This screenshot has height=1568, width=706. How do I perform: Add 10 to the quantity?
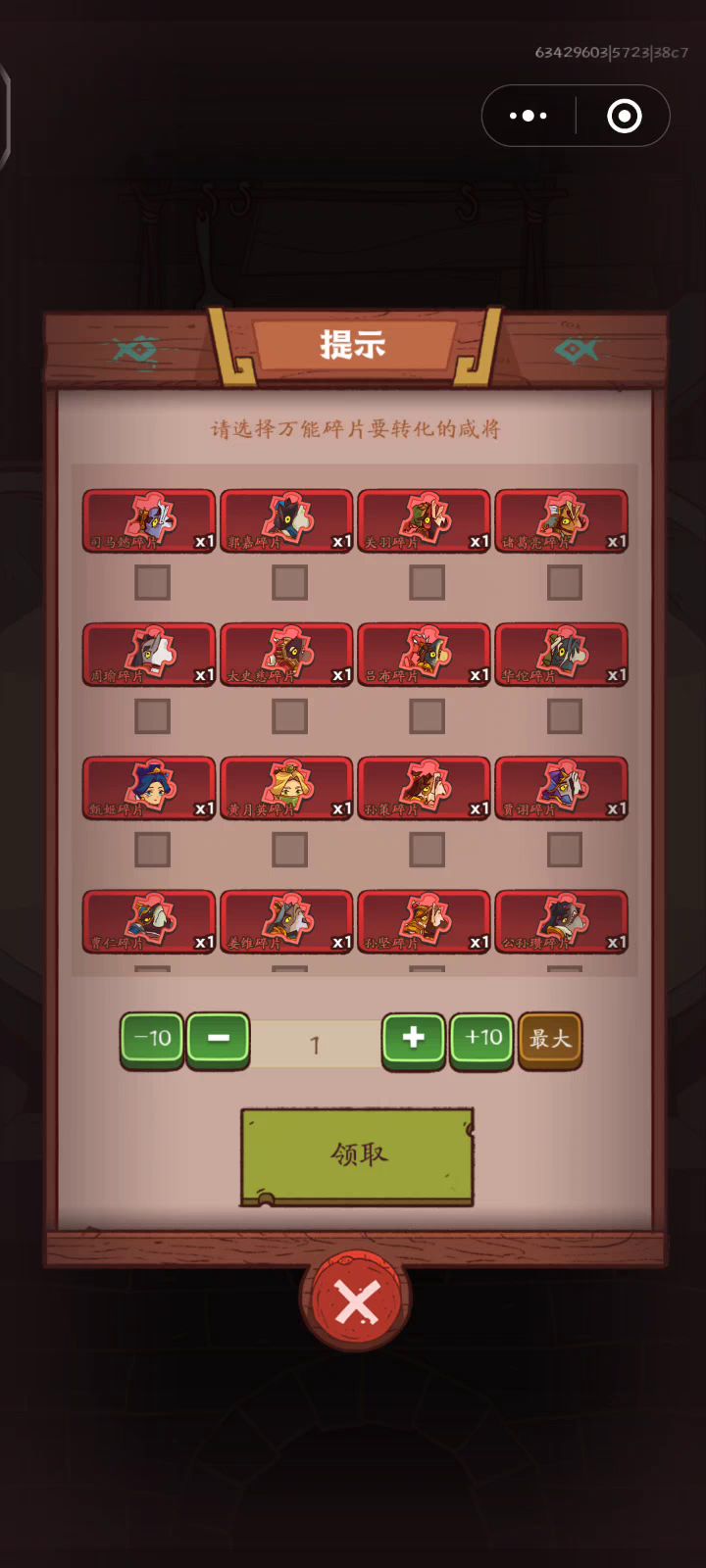click(481, 1039)
